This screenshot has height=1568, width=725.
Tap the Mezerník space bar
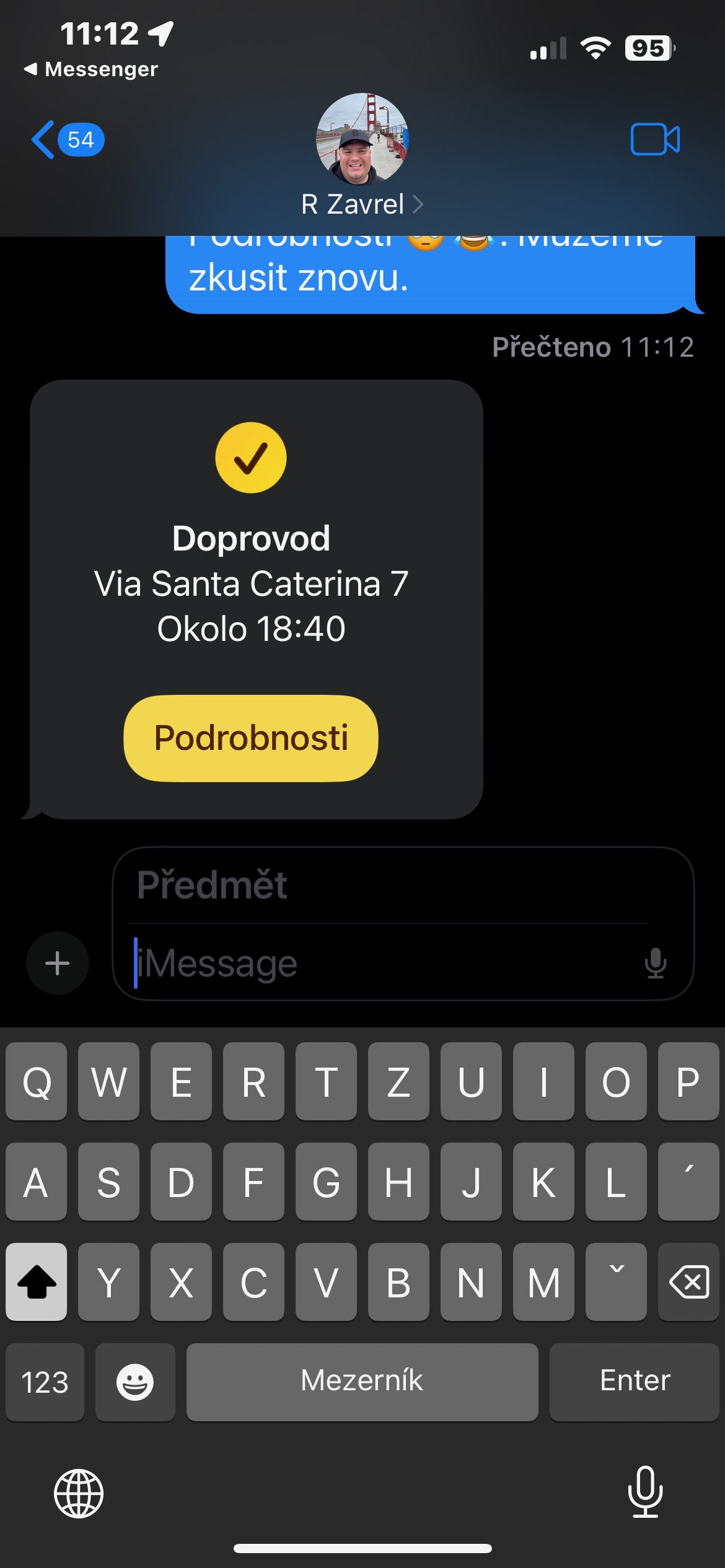[x=362, y=1382]
